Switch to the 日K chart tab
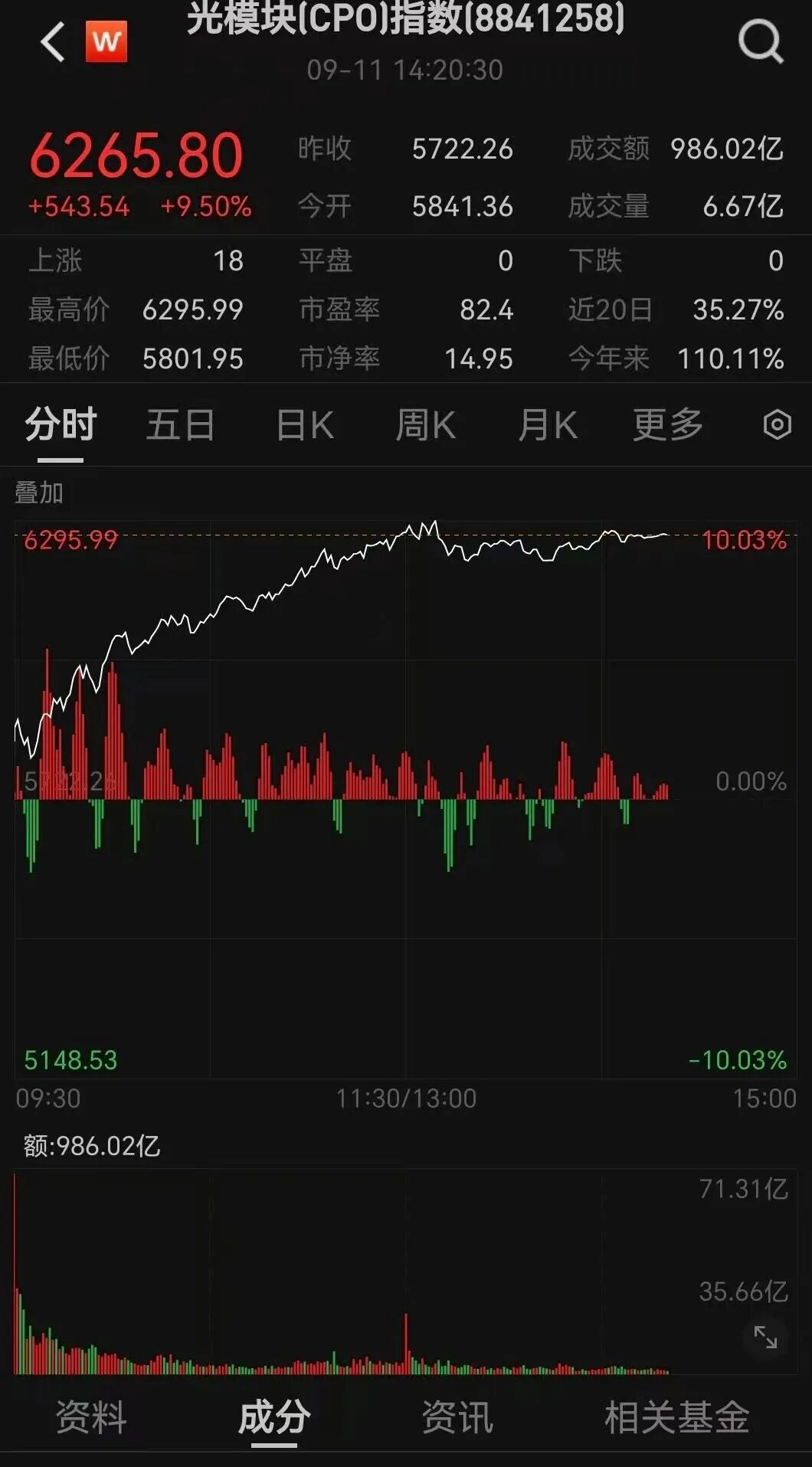 point(305,424)
